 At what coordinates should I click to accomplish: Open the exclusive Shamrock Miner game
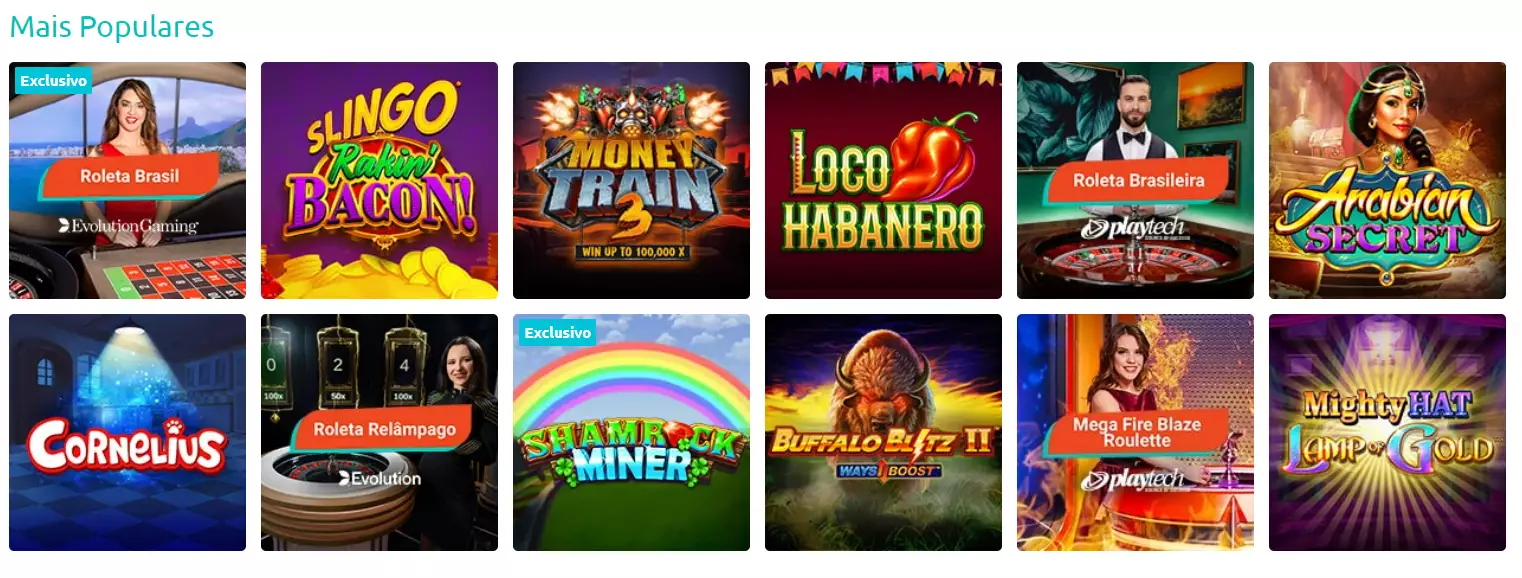click(x=631, y=432)
